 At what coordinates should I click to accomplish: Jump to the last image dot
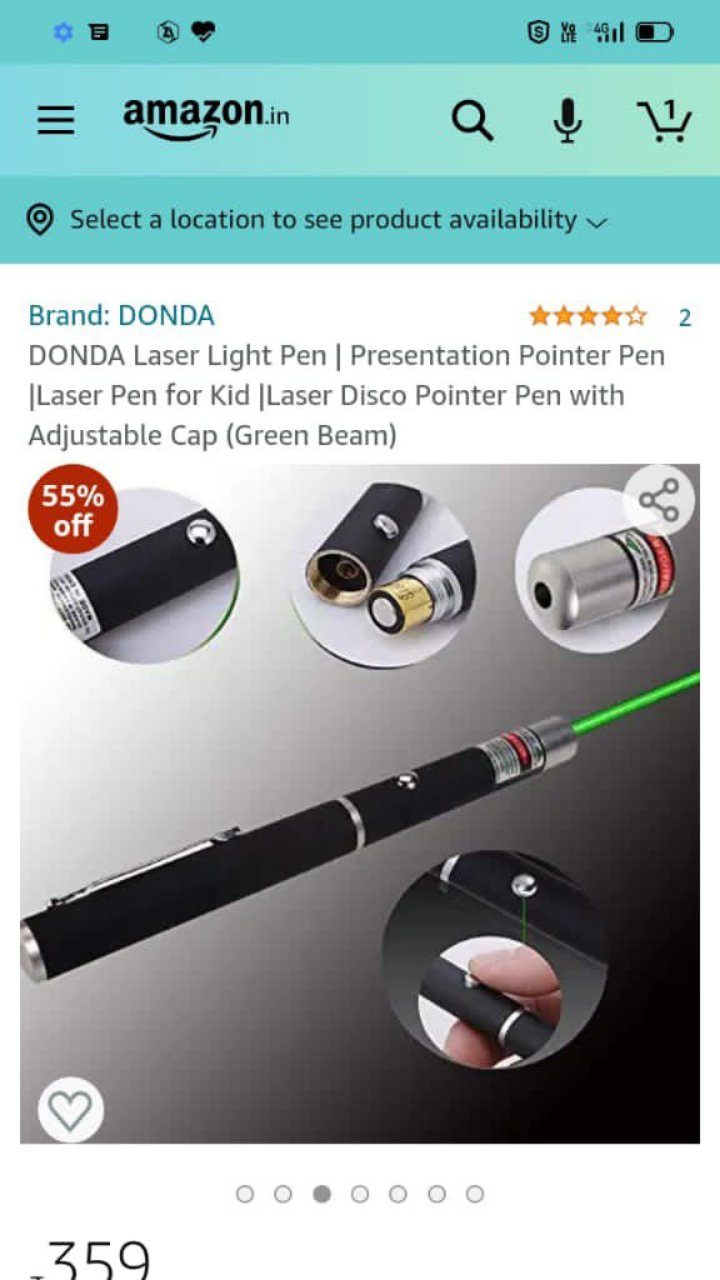(475, 1194)
